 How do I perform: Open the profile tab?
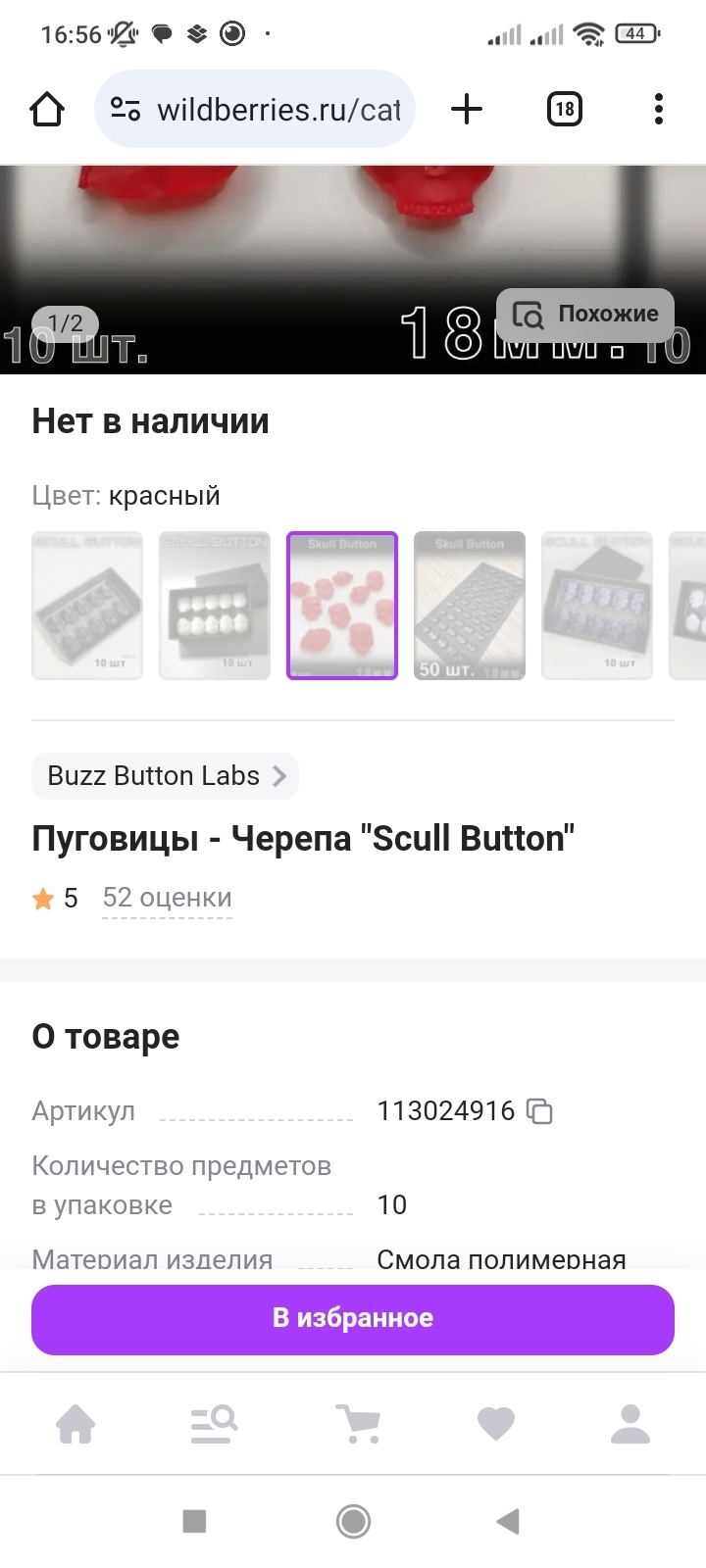[630, 1424]
